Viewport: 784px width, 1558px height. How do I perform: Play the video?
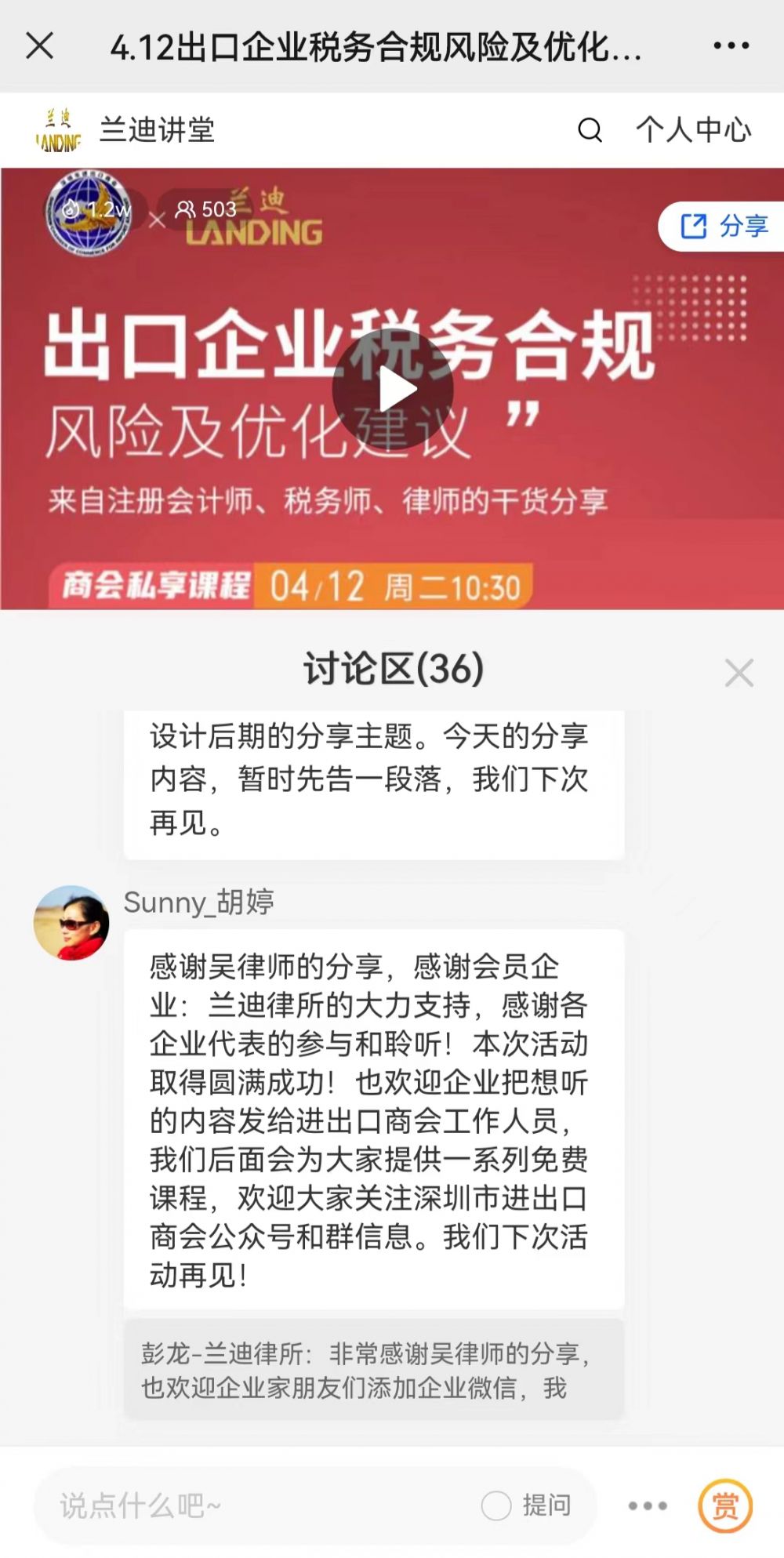tap(393, 390)
